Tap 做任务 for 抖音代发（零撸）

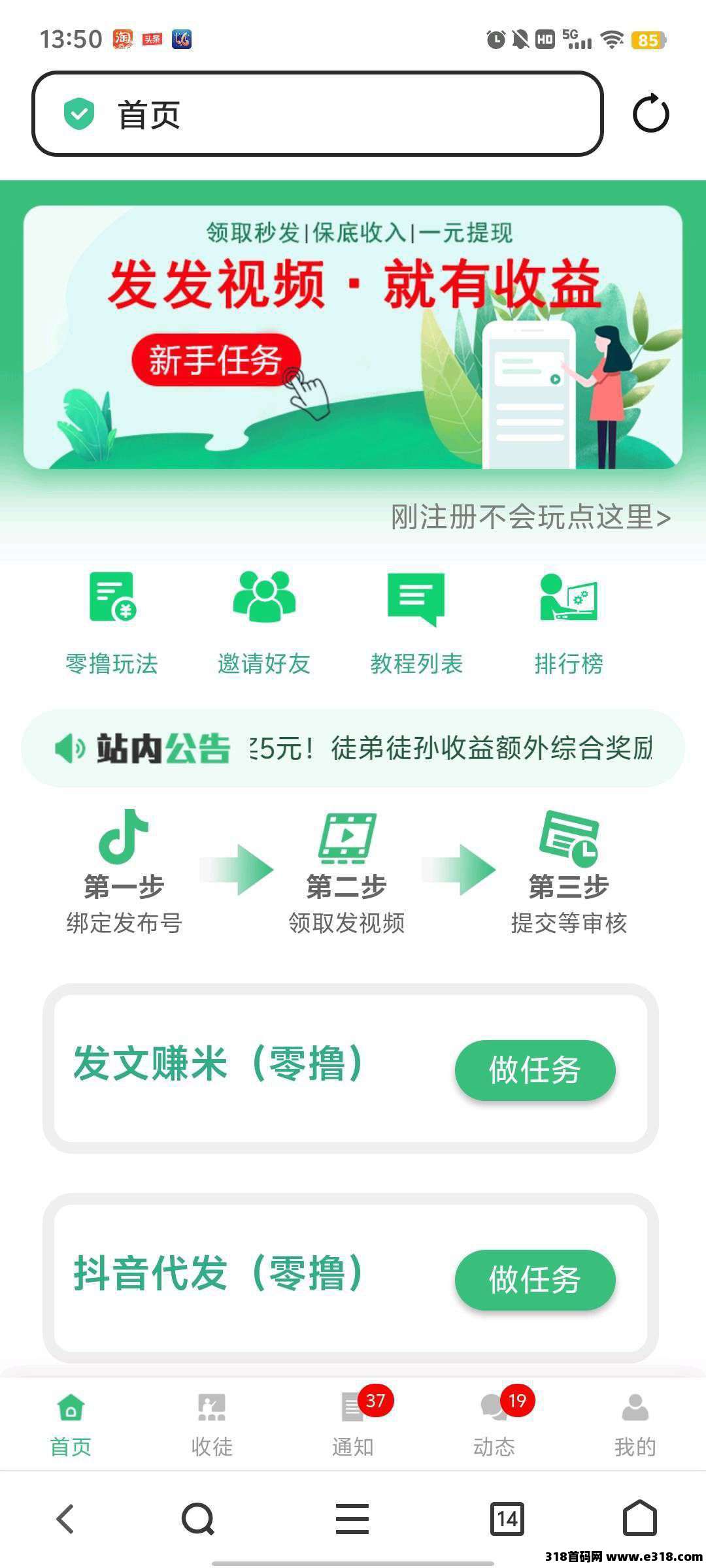pos(535,1280)
